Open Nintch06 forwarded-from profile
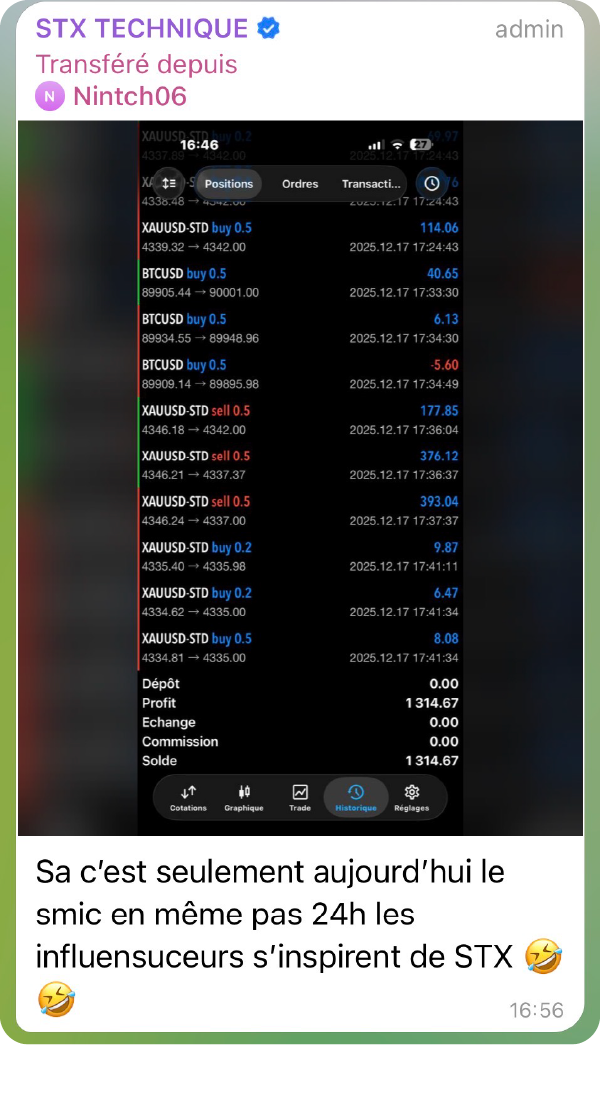Viewport: 600px width, 1120px height. pos(128,97)
